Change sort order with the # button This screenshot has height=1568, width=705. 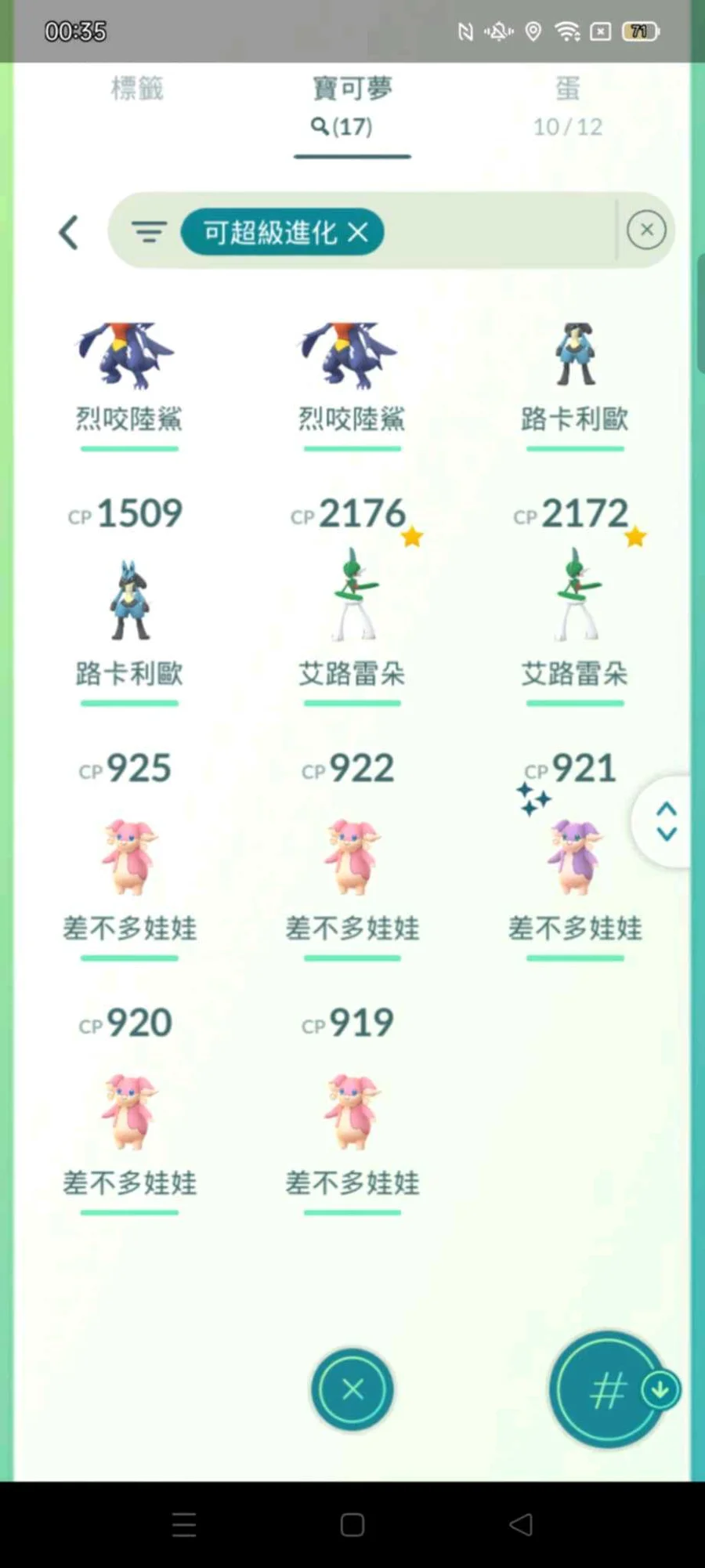[x=607, y=1390]
